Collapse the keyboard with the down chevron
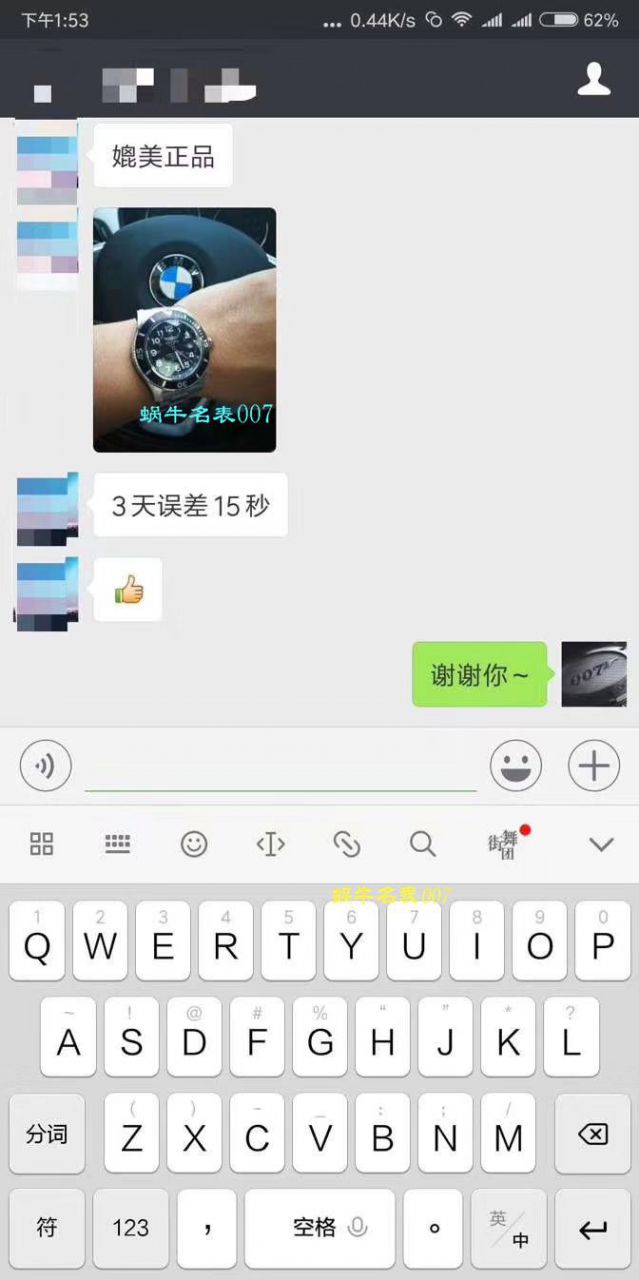Screen dimensions: 639x1280 point(600,844)
